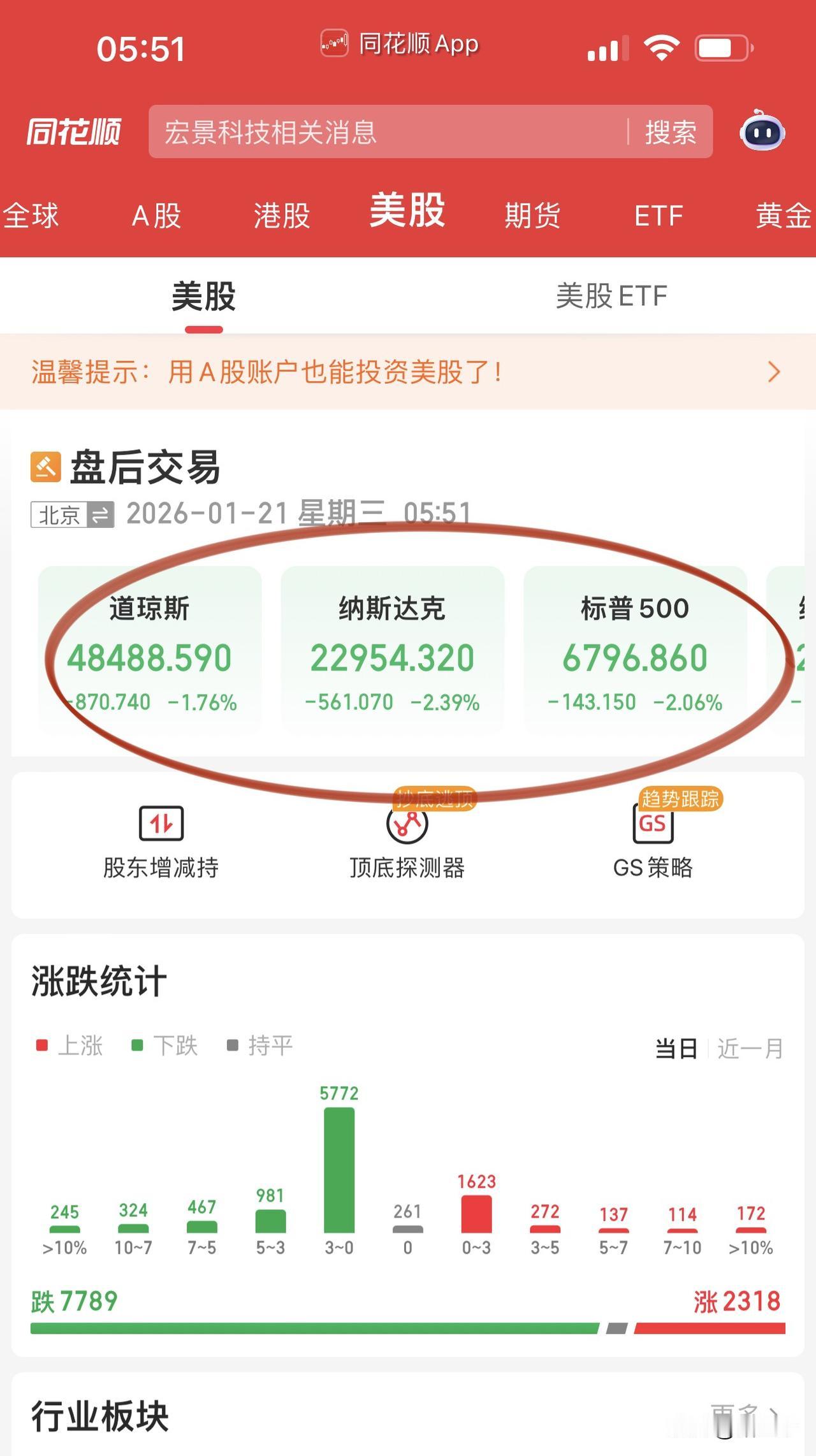The width and height of the screenshot is (816, 1456).
Task: Open the A股账户投资美股 notice link
Action: pyautogui.click(x=331, y=373)
